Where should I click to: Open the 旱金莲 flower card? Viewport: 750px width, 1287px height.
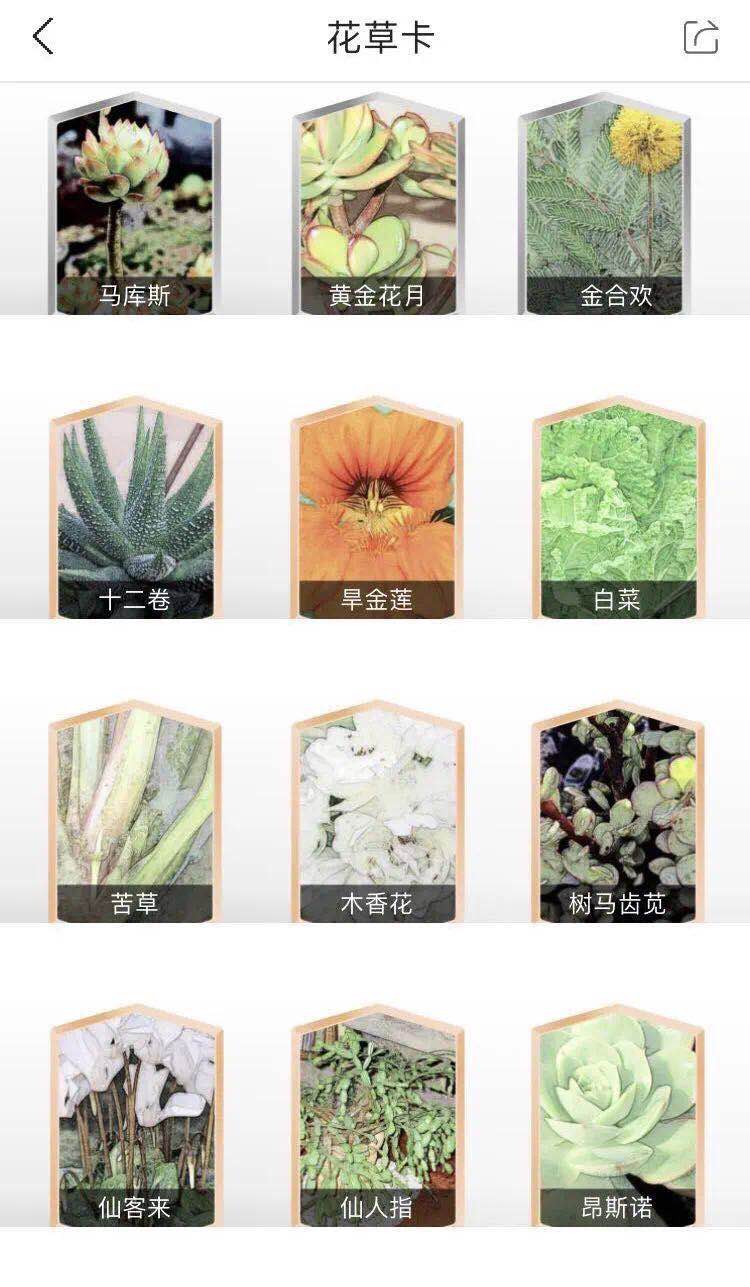point(377,508)
